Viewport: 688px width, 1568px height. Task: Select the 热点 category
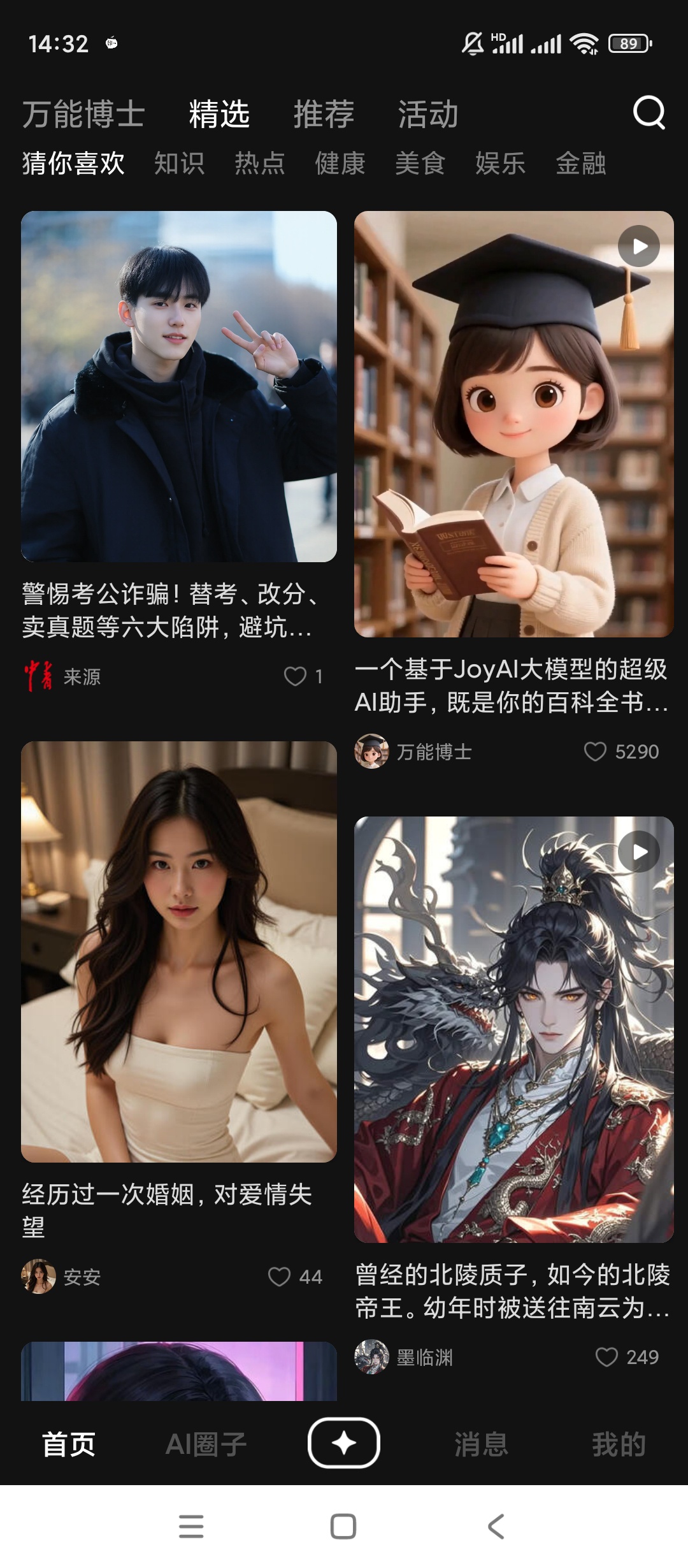[259, 163]
